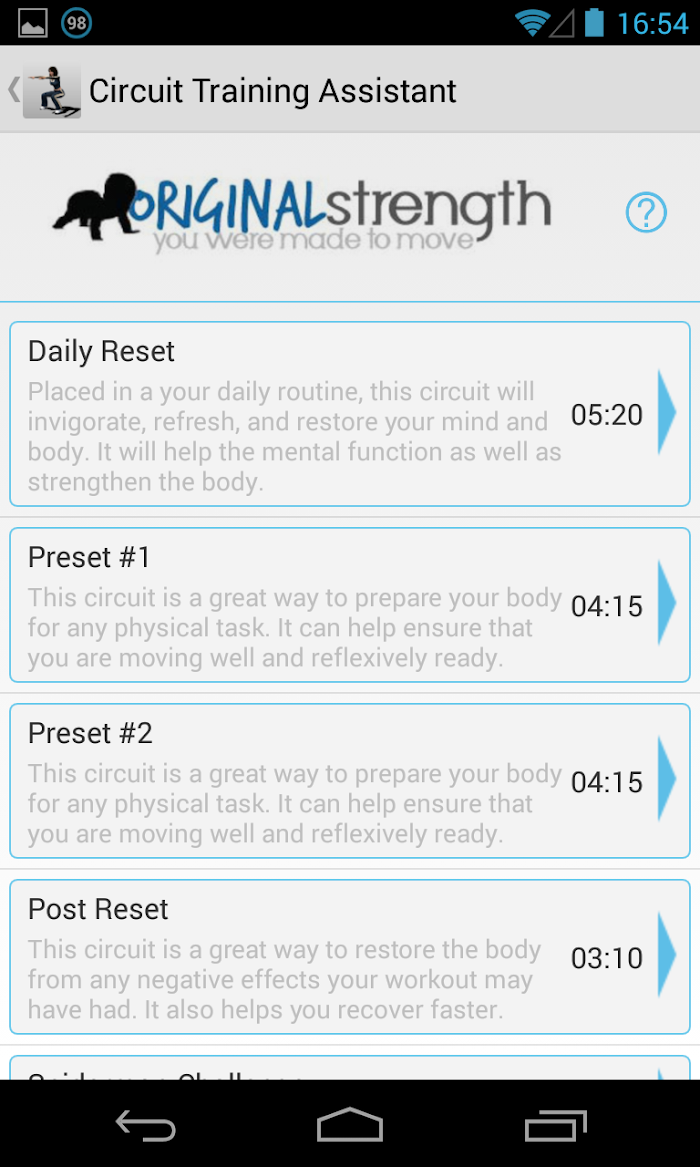Open the Daily Reset circuit
700x1167 pixels.
point(350,414)
